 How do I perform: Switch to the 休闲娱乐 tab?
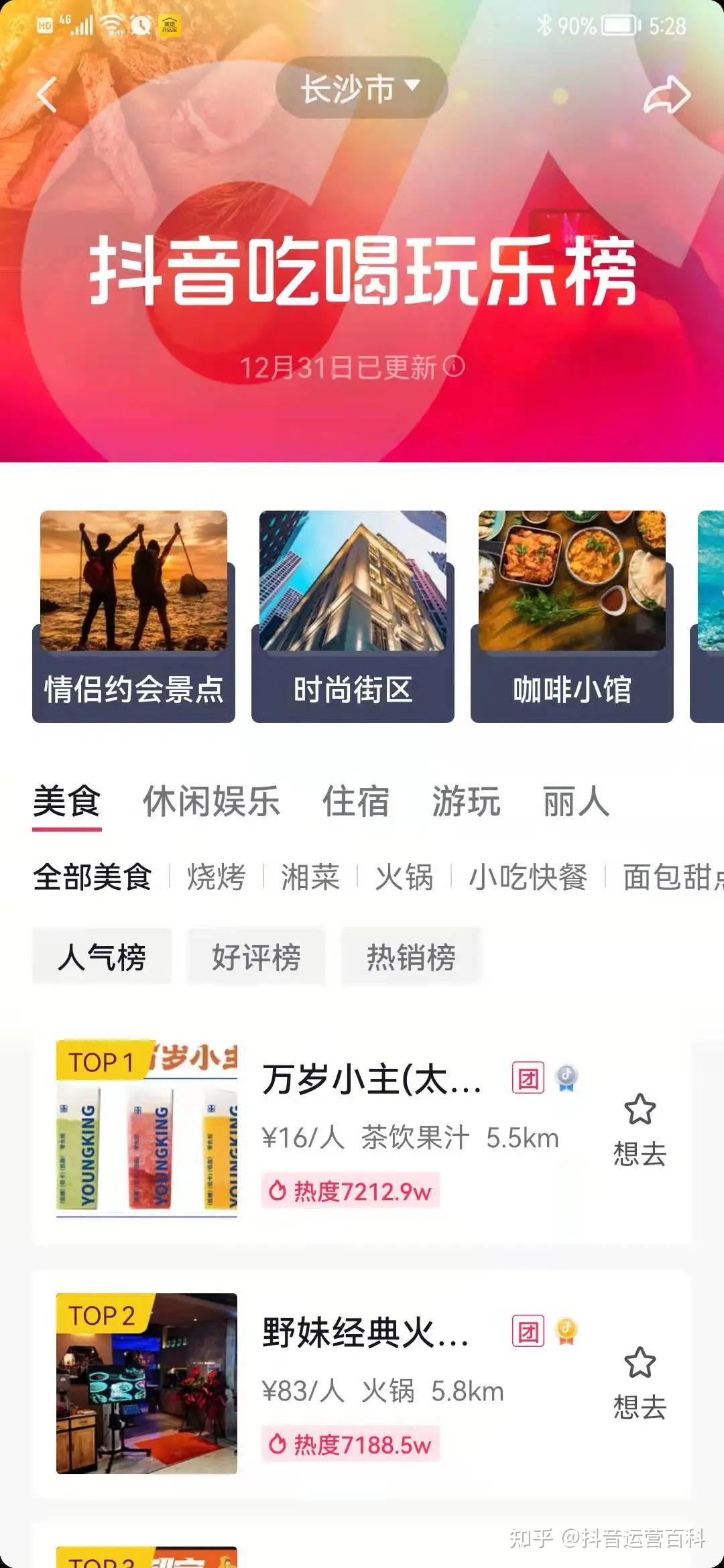coord(211,801)
